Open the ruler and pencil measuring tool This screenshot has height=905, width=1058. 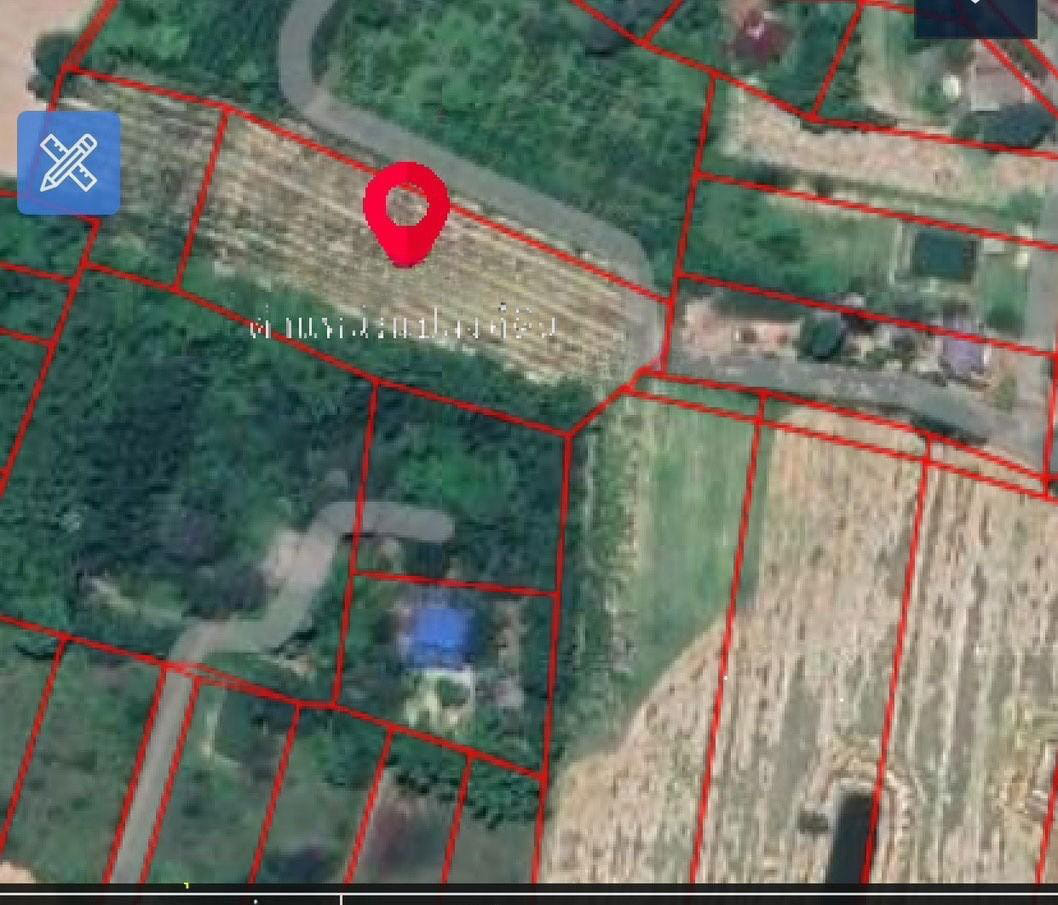coord(69,163)
